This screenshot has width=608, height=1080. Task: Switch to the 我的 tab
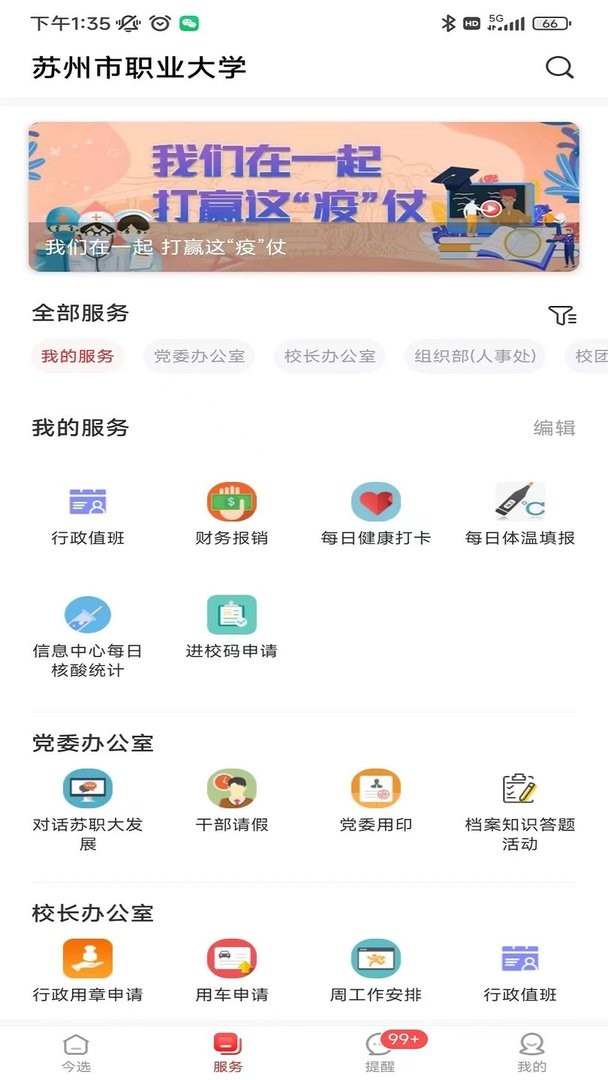pos(531,1053)
